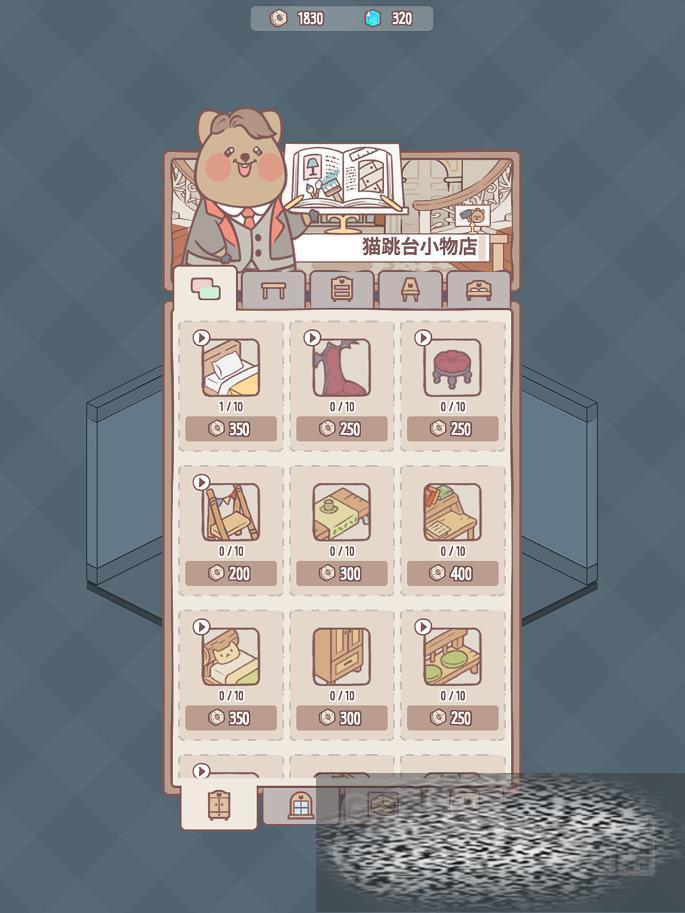Preview the red cat tree via play icon
The image size is (685, 913).
(312, 338)
